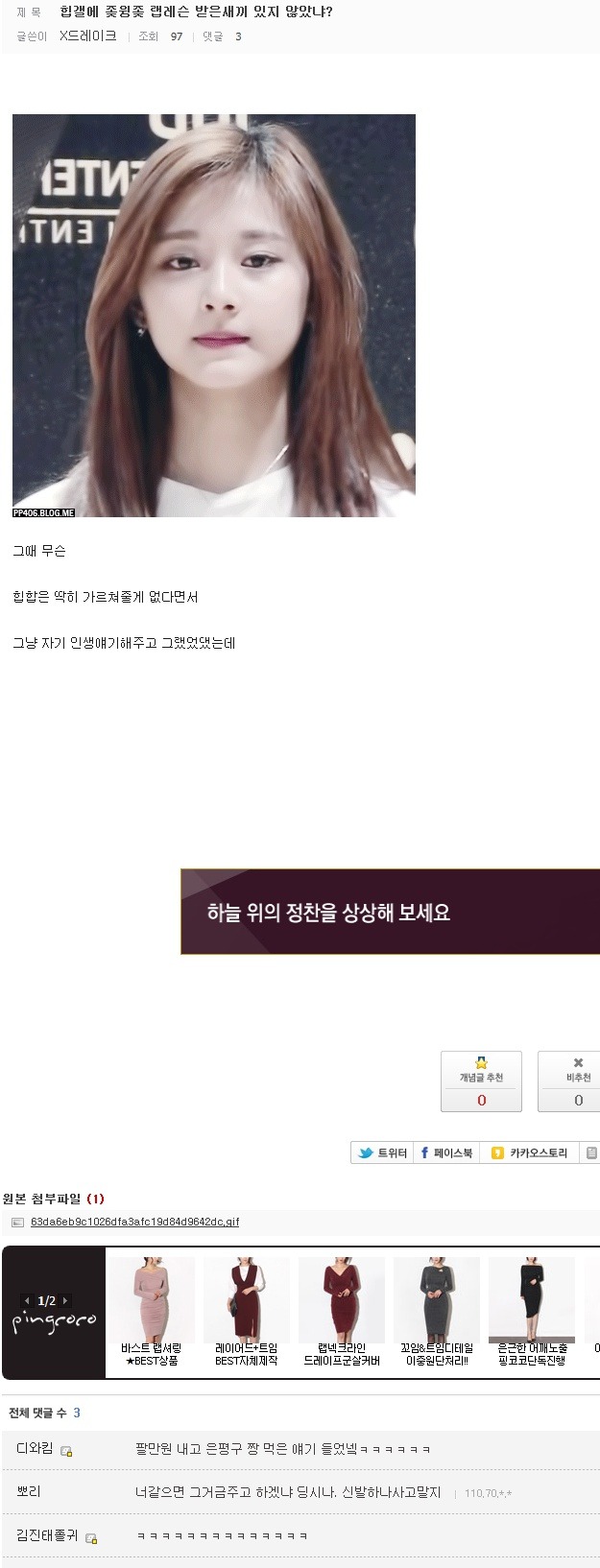Image resolution: width=600 pixels, height=1568 pixels.
Task: Open attached gif file link
Action: (134, 1222)
